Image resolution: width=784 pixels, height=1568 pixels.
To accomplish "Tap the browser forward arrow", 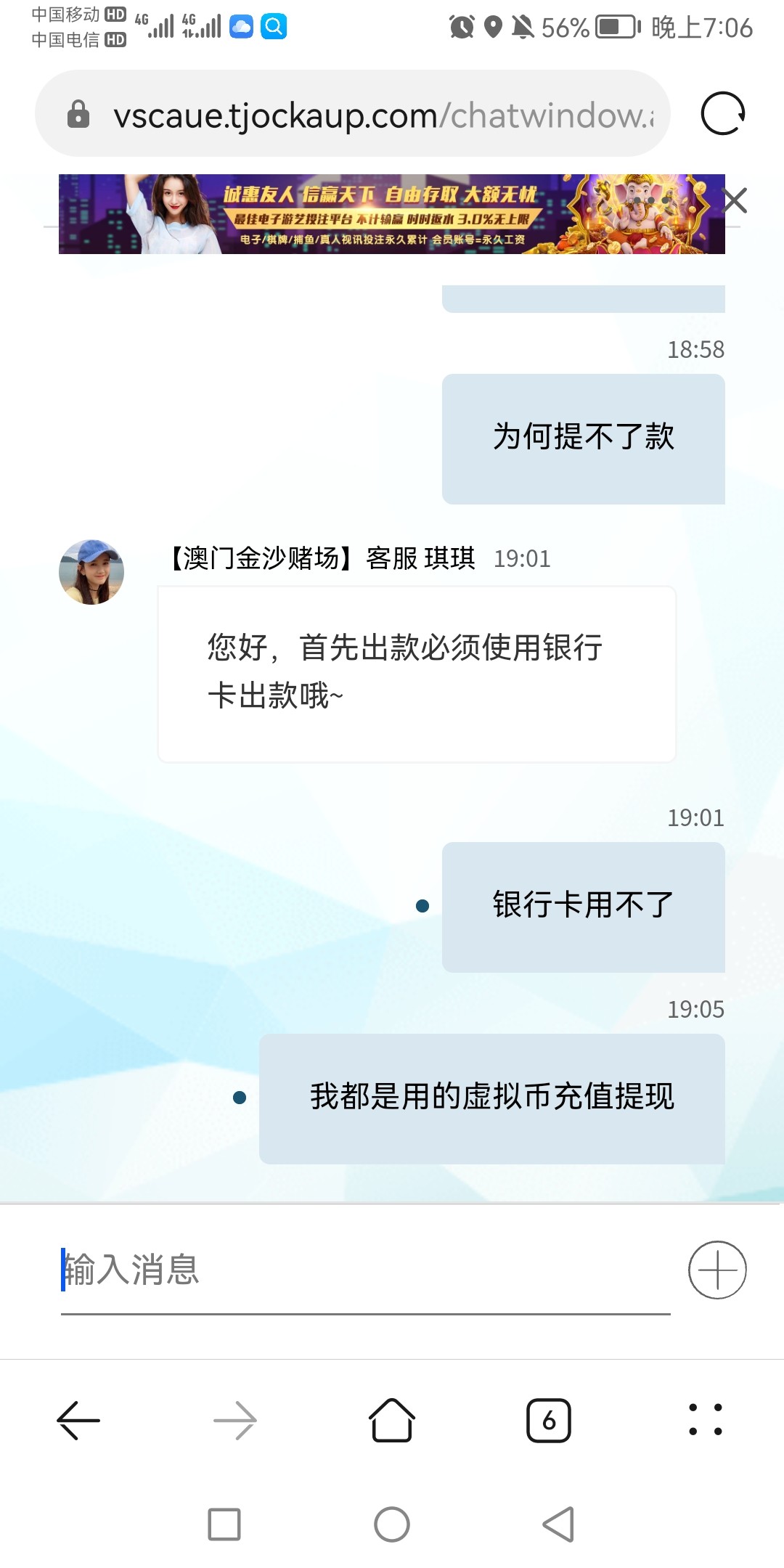I will click(x=235, y=1419).
